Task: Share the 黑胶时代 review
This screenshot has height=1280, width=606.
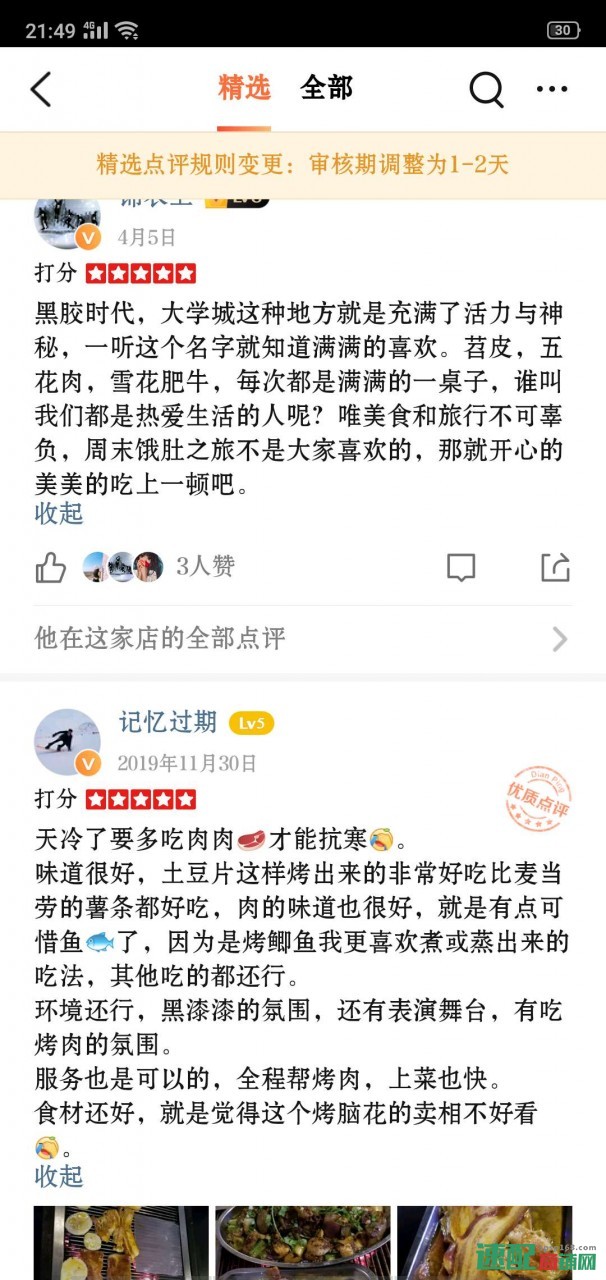Action: (555, 567)
